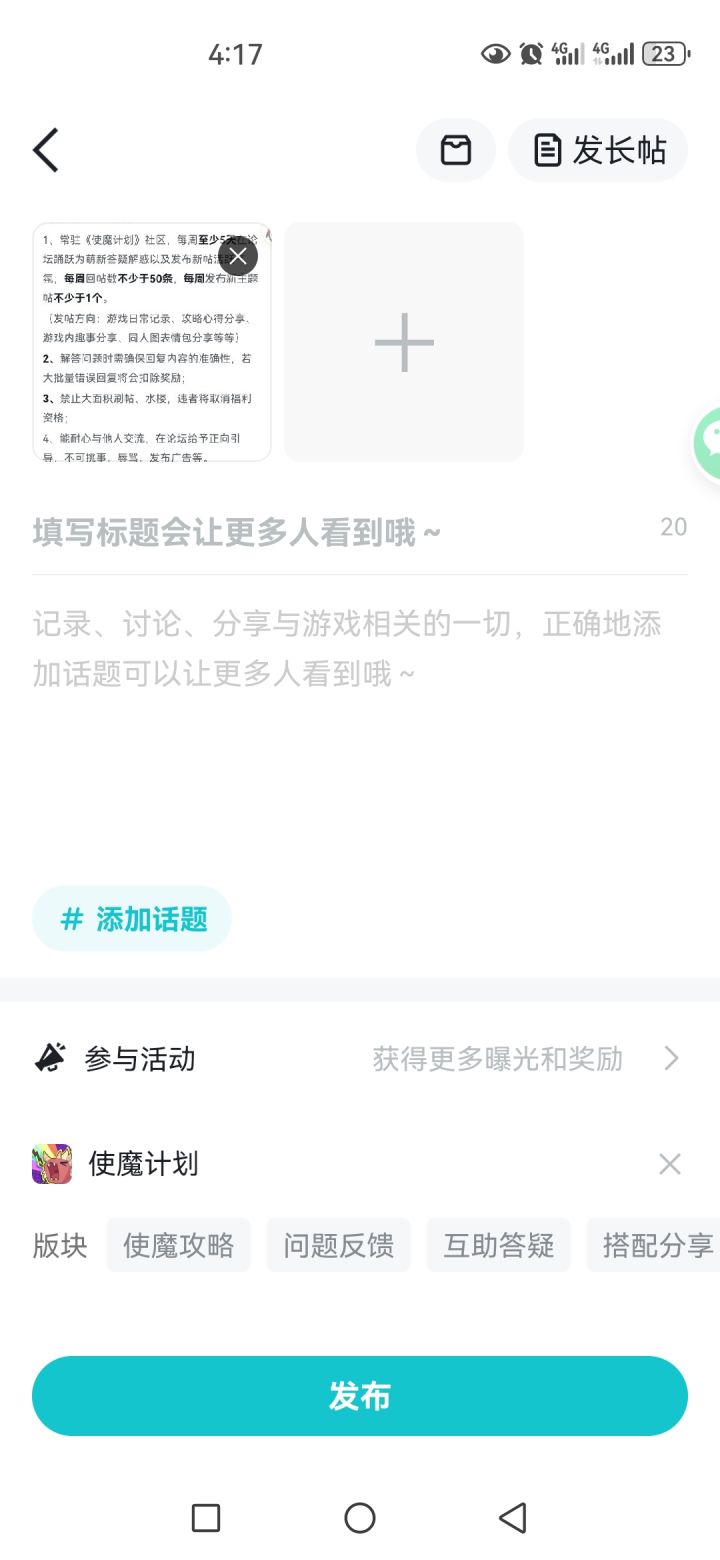Remove the uploaded rules image via its X
Screen dimensions: 720x1560
coord(238,256)
